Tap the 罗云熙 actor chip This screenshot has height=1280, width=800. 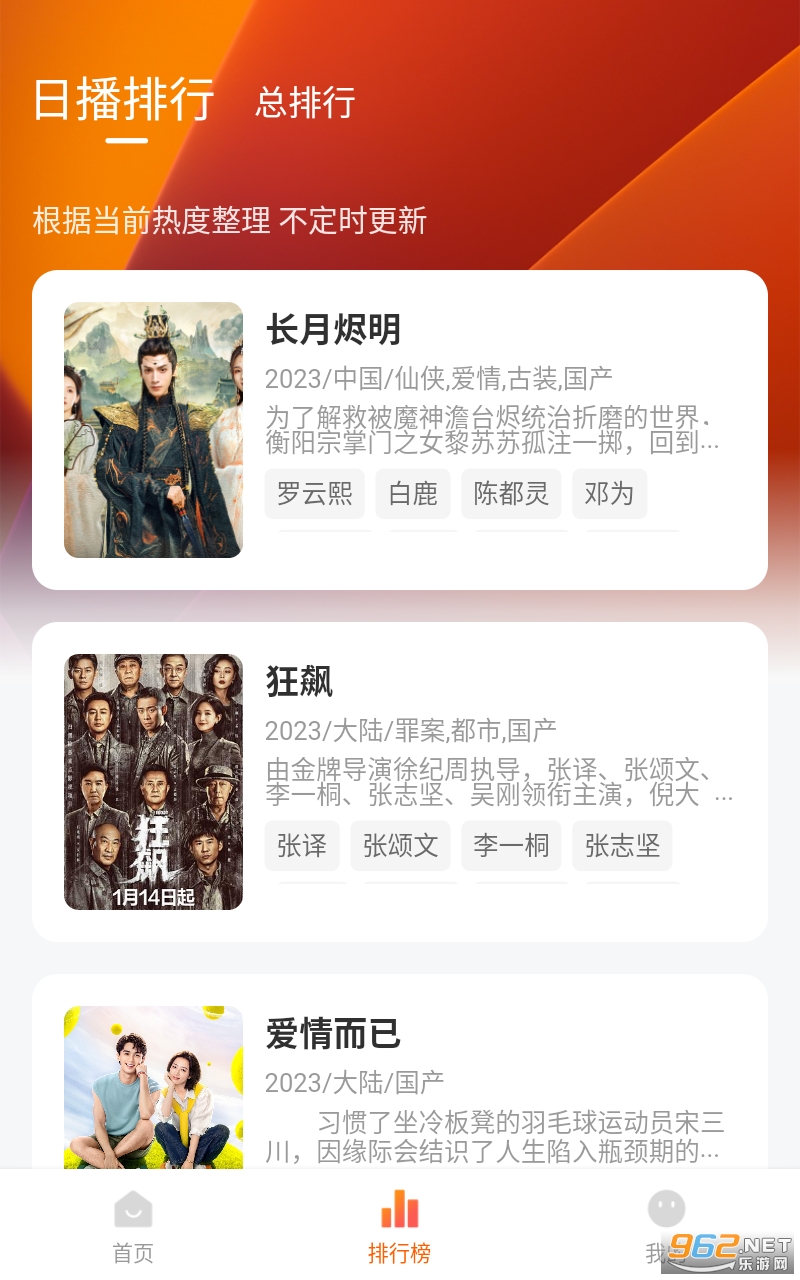(314, 494)
